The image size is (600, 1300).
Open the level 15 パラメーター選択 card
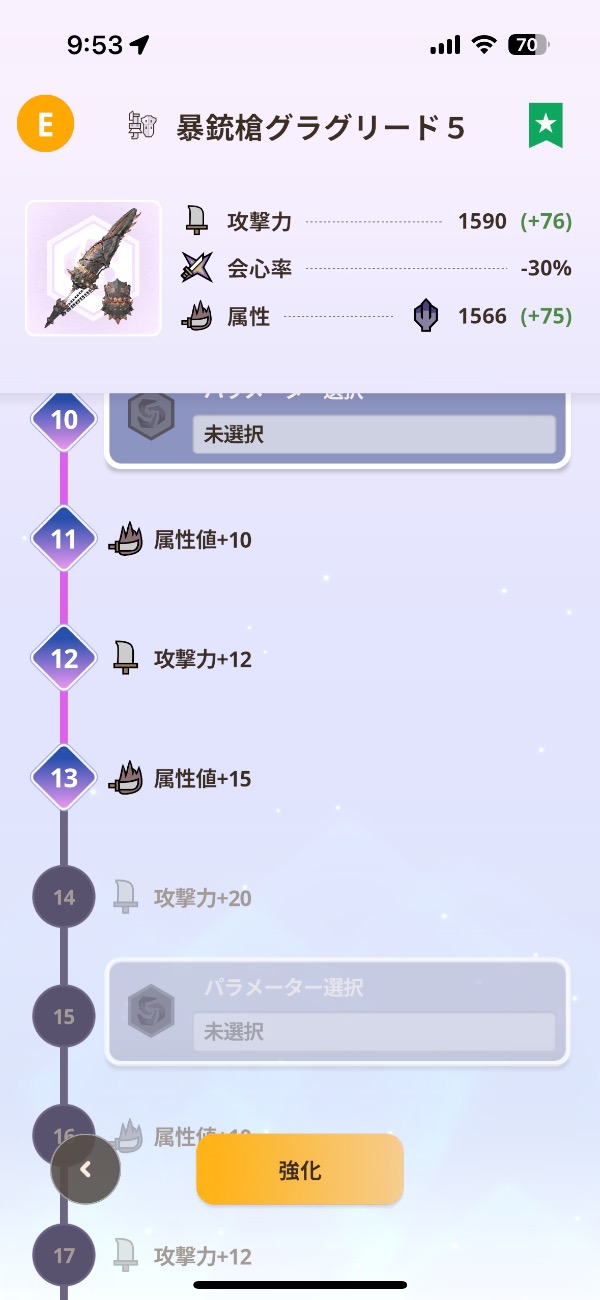338,1011
